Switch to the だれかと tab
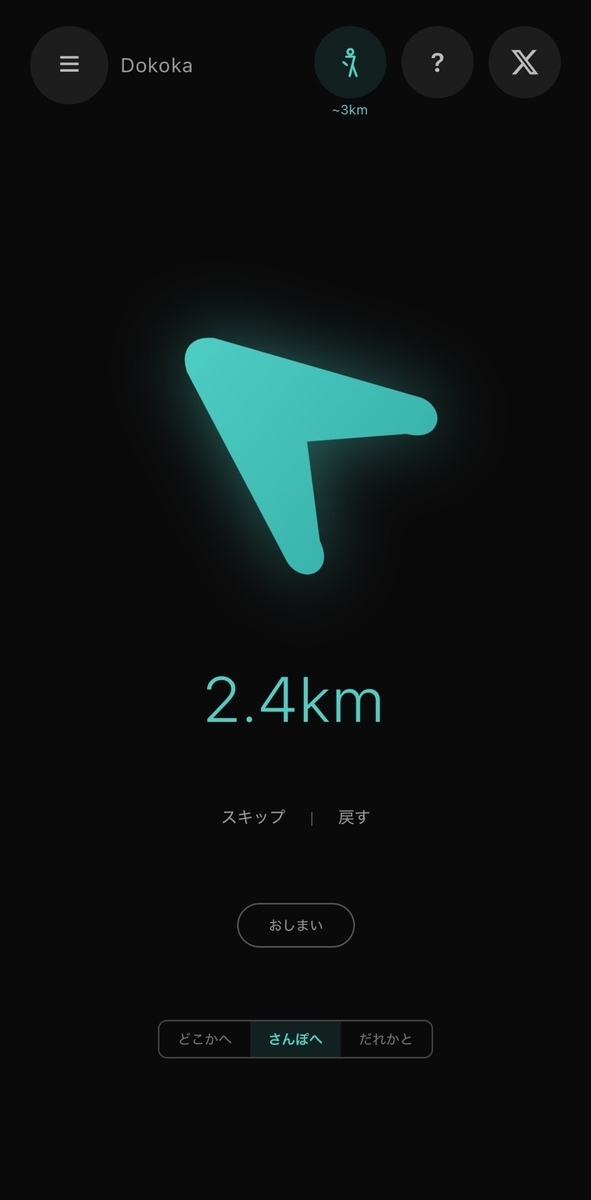This screenshot has width=591, height=1200. [386, 1039]
